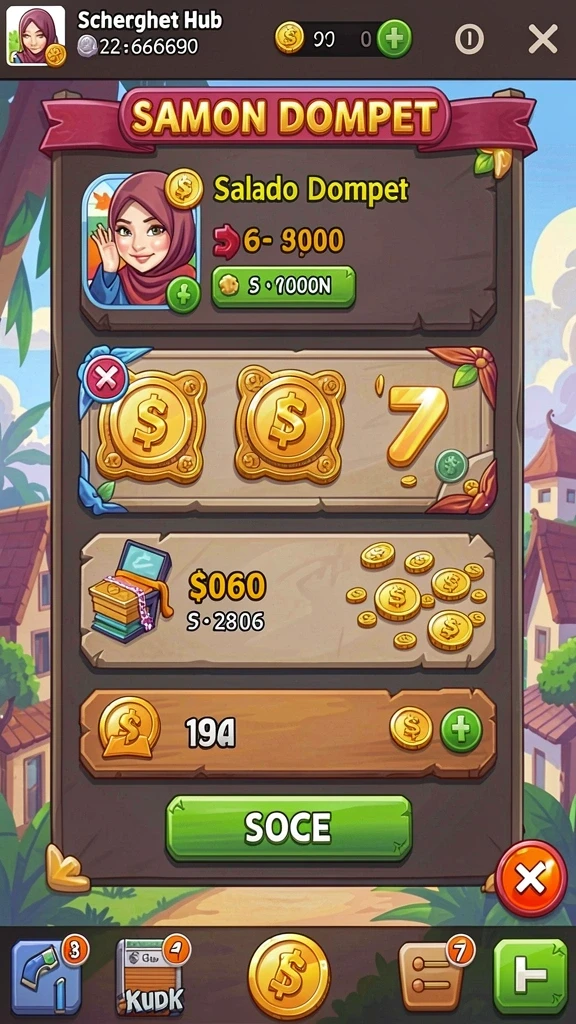Open the blue tool item with badge 3
Image resolution: width=576 pixels, height=1024 pixels.
47,976
